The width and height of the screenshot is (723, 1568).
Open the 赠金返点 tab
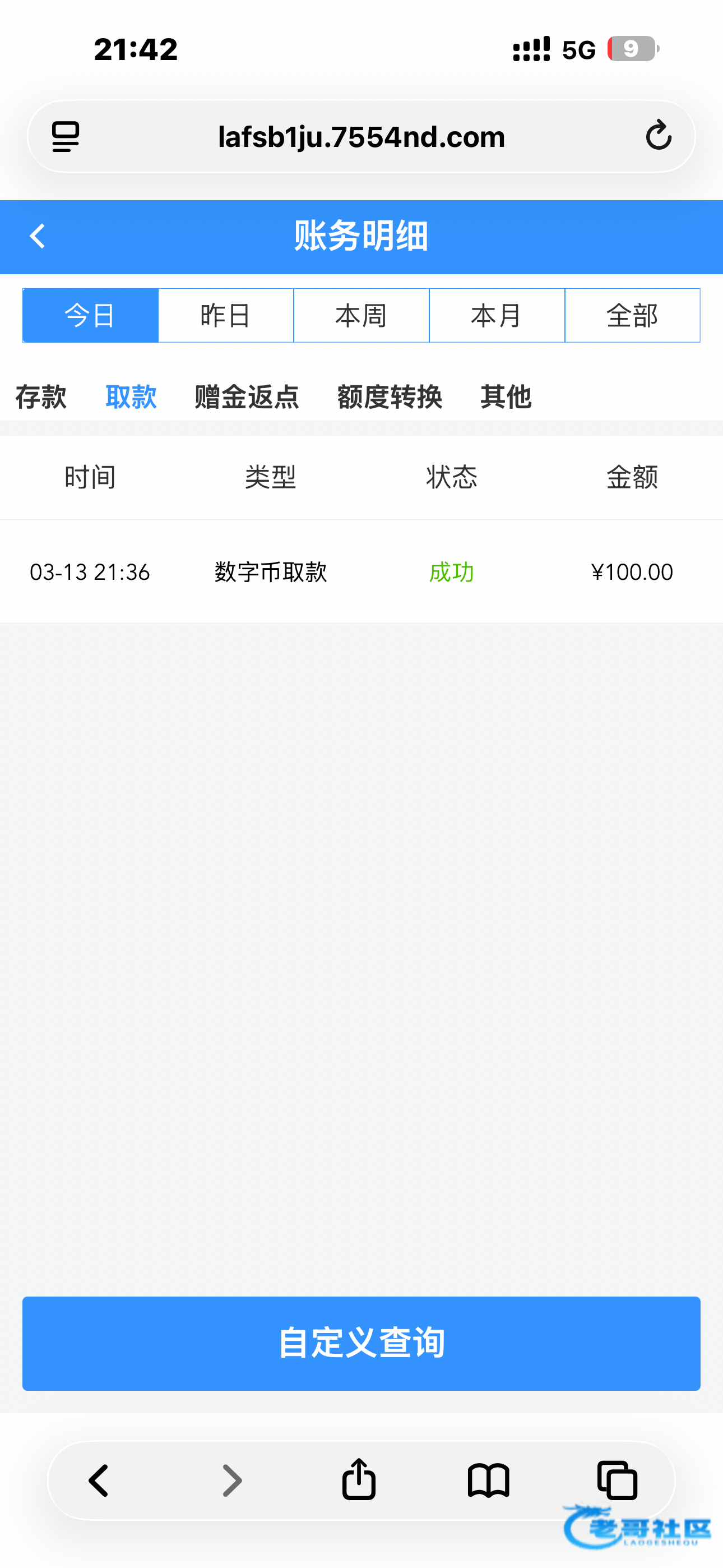247,397
